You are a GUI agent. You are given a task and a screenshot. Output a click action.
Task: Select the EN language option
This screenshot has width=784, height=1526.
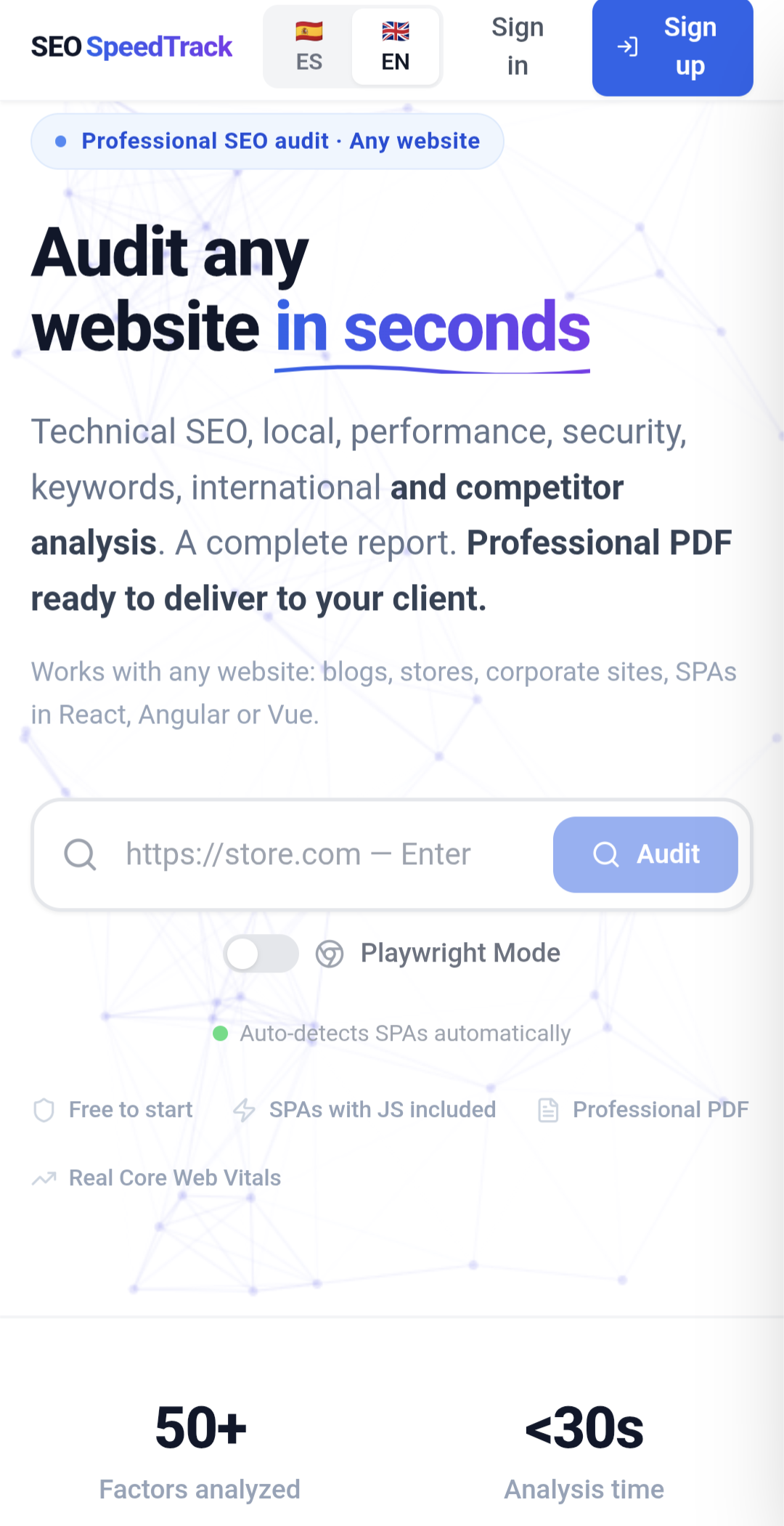coord(396,47)
